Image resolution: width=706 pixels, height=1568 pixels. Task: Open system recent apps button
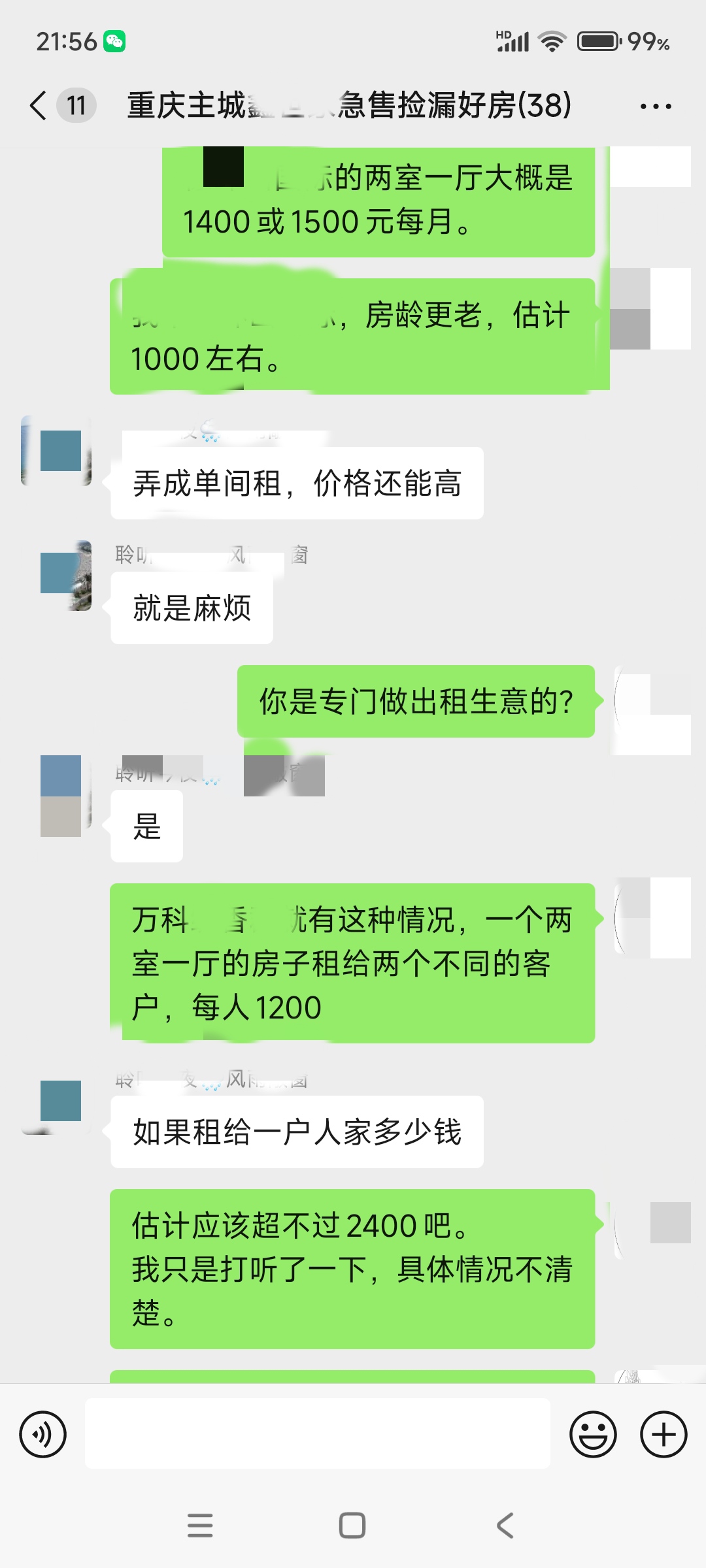[x=200, y=1526]
